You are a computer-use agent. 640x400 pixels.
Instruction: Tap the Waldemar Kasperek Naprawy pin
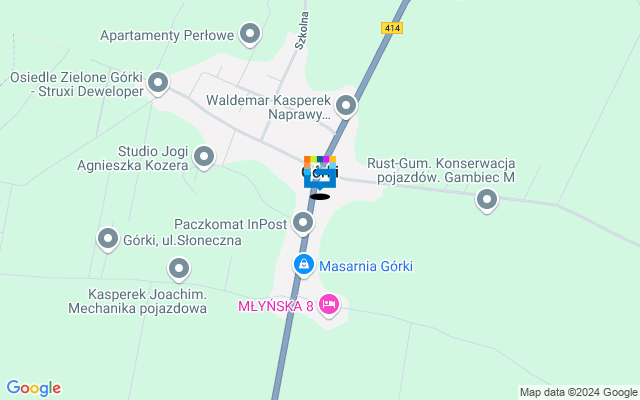click(x=346, y=105)
